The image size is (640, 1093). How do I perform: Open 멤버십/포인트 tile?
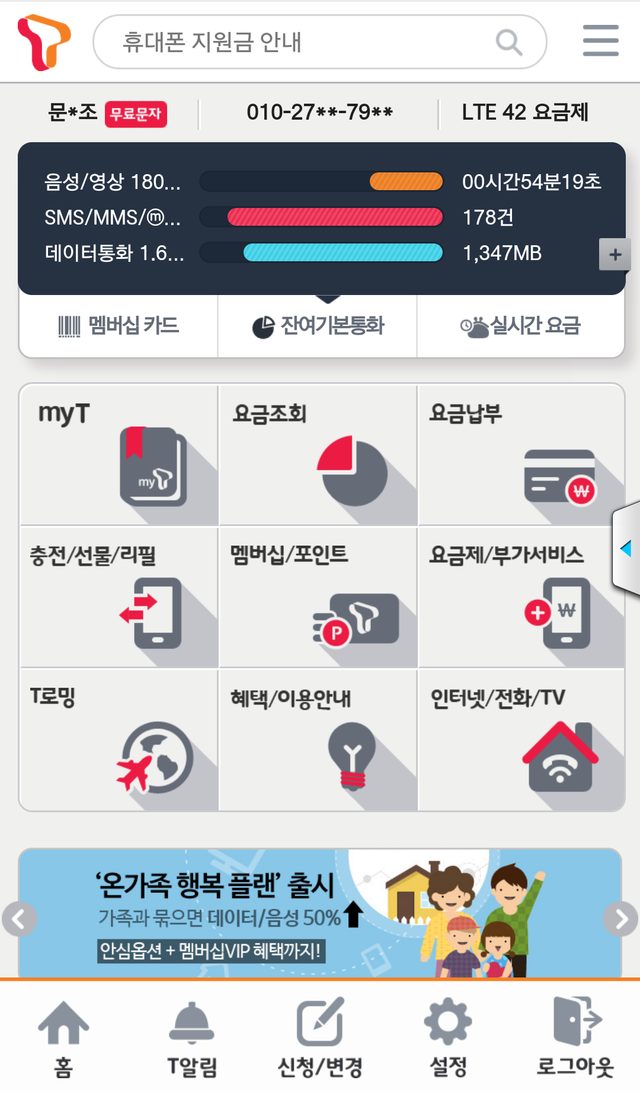(x=317, y=597)
